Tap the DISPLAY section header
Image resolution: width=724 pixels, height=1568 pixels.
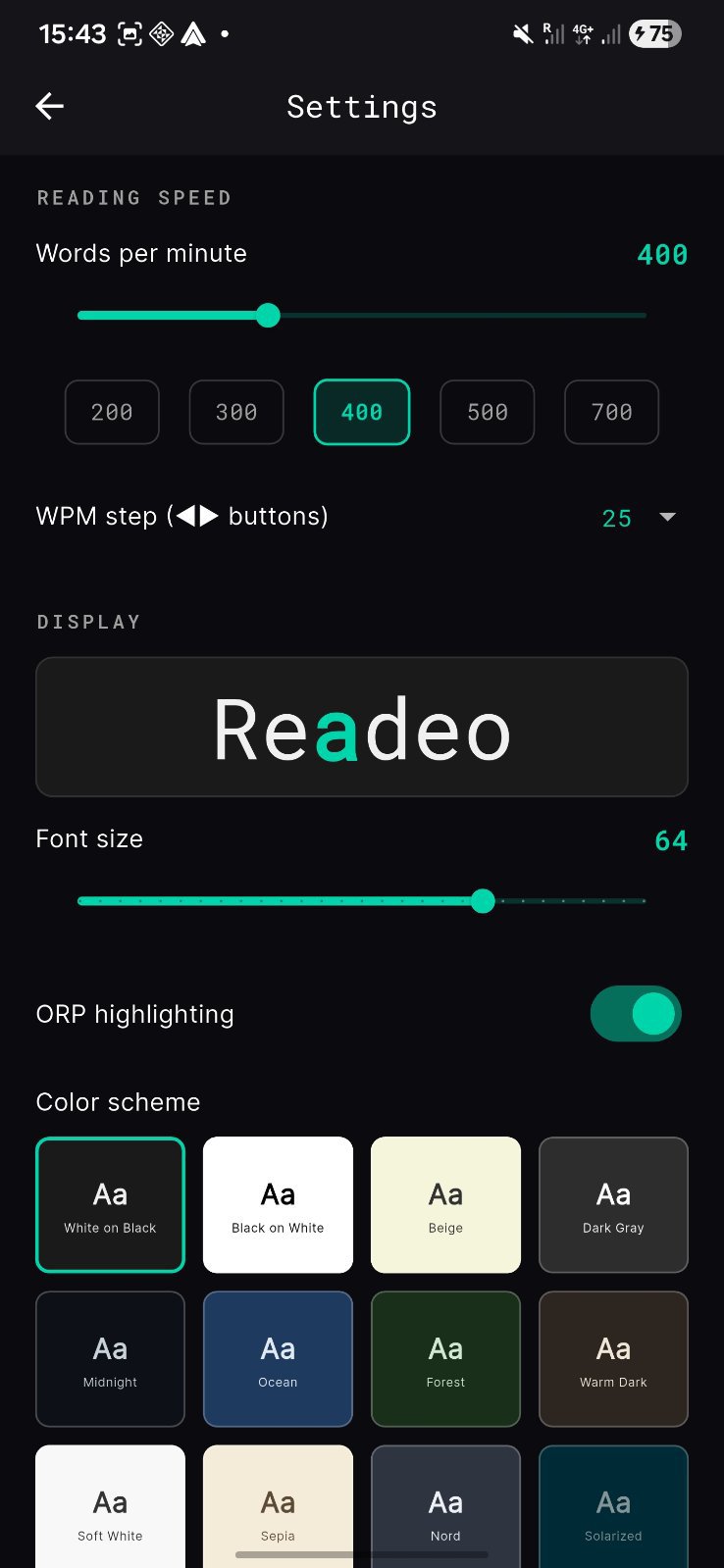tap(88, 621)
